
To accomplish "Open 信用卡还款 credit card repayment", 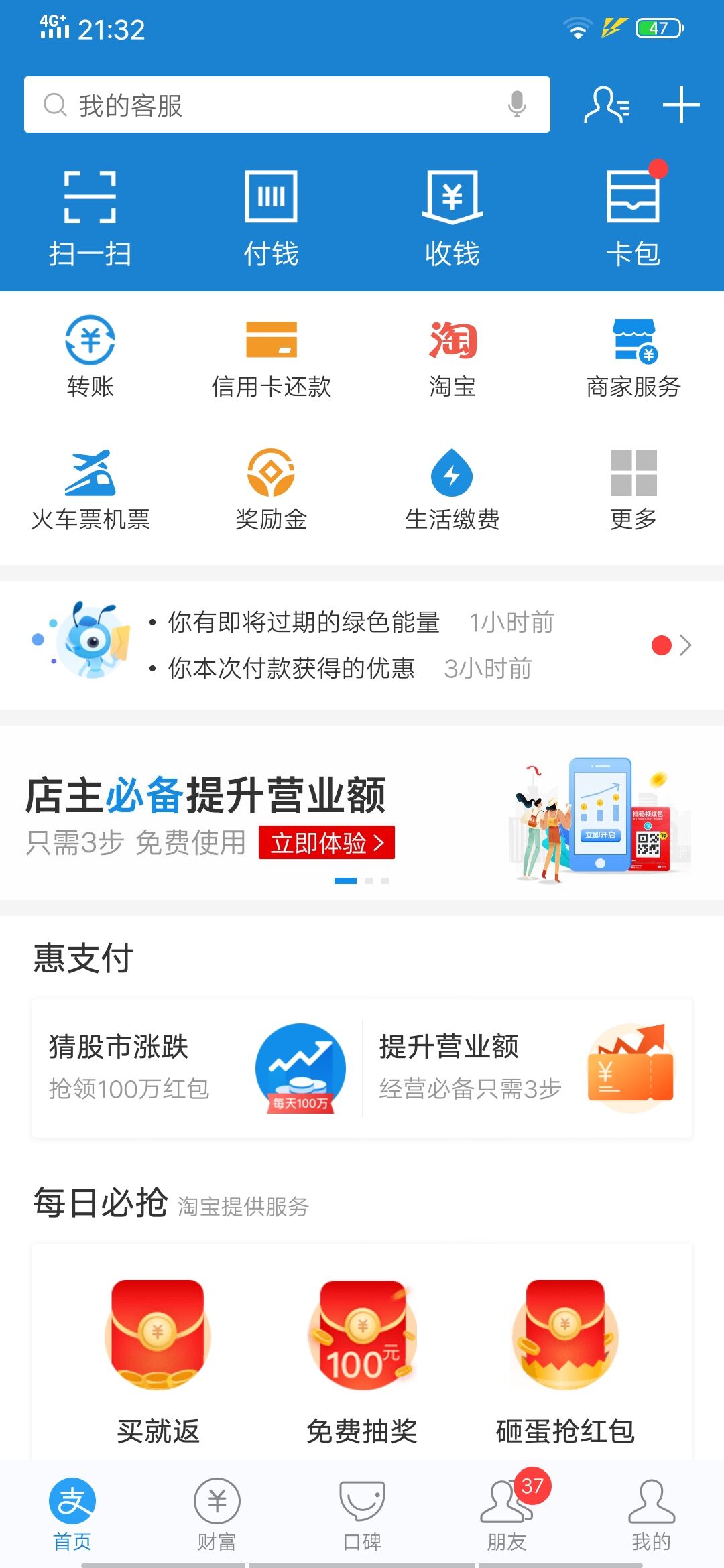I will [x=271, y=355].
